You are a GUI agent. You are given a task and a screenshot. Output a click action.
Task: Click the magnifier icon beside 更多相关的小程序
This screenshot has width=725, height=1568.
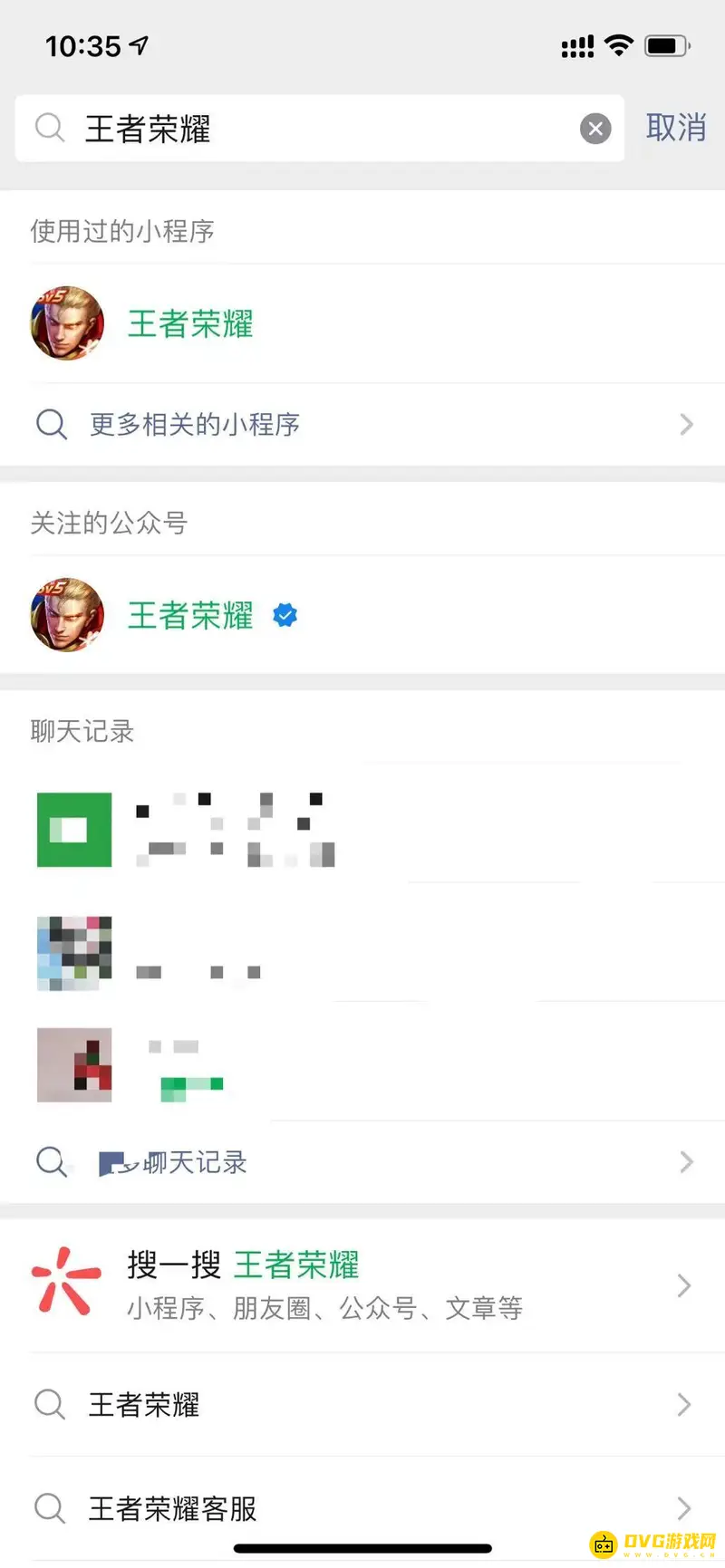(x=52, y=424)
